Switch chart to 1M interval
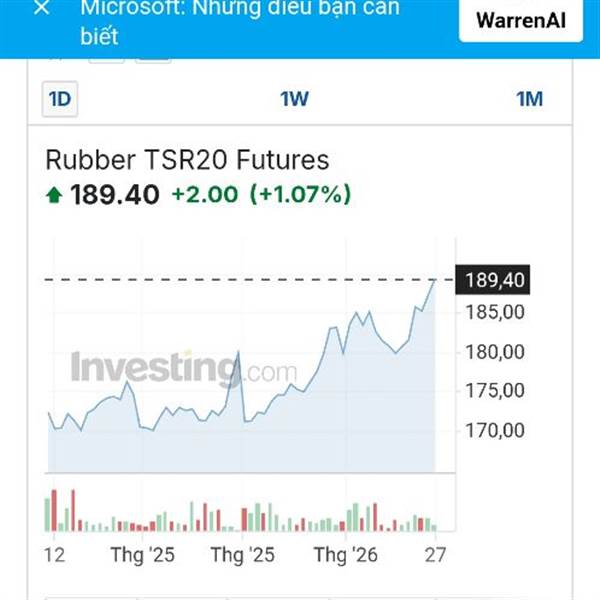Screen dimensions: 600x600 pos(529,99)
